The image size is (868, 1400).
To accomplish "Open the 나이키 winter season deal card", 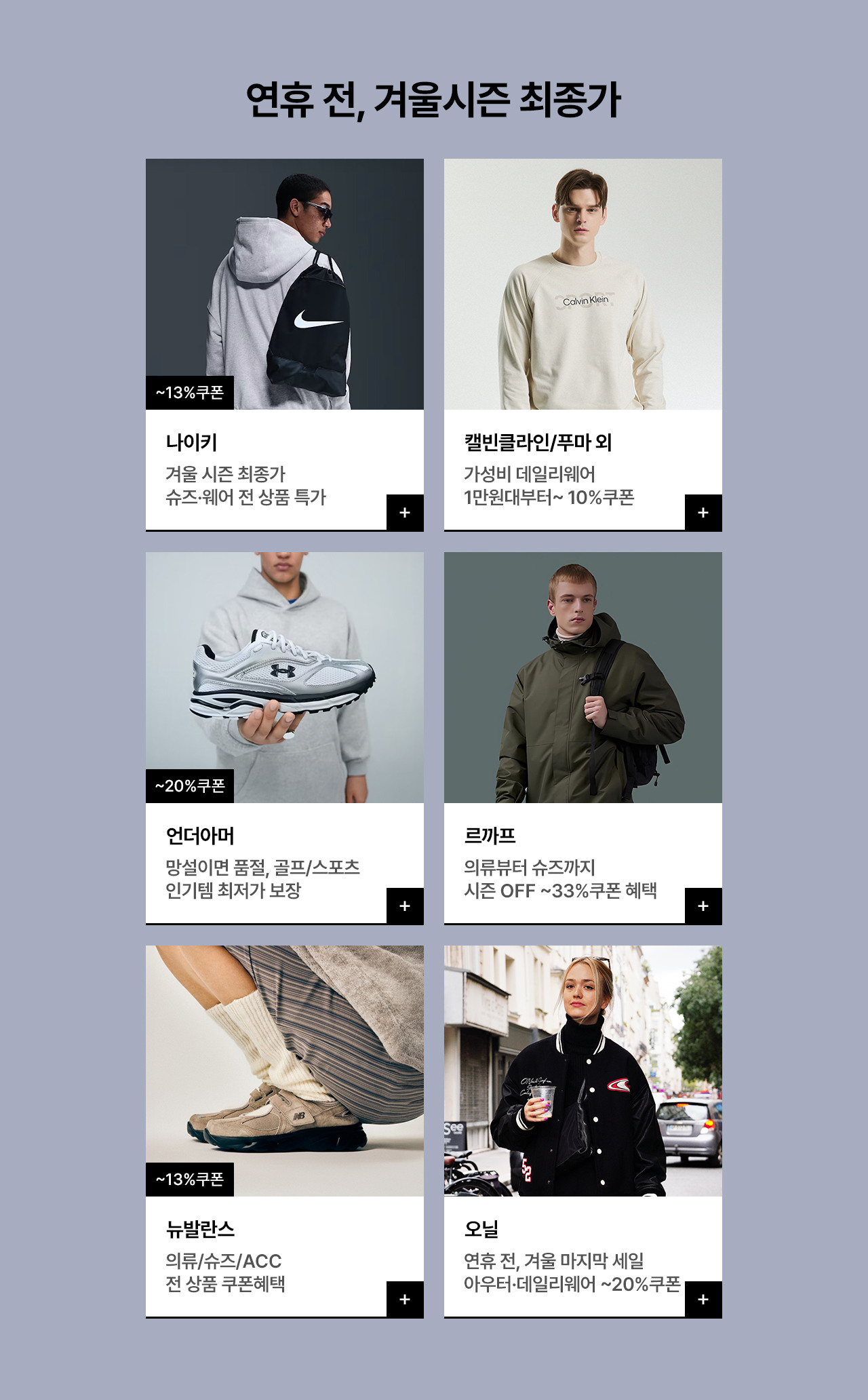I will (x=284, y=345).
